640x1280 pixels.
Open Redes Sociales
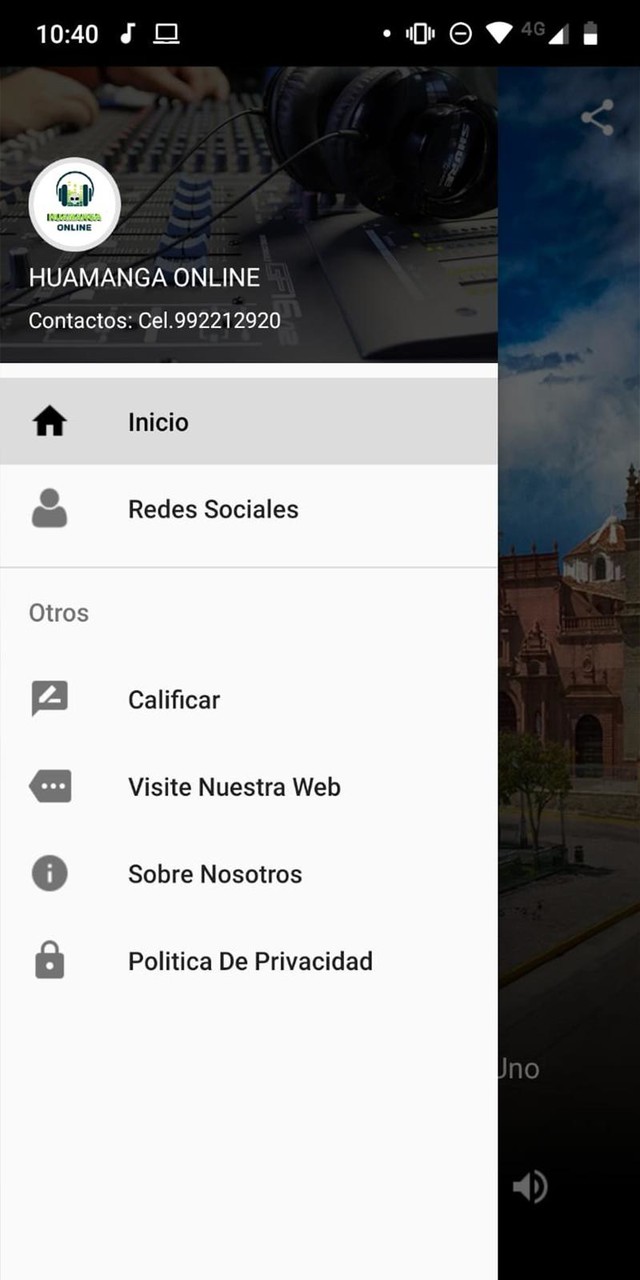[x=212, y=509]
